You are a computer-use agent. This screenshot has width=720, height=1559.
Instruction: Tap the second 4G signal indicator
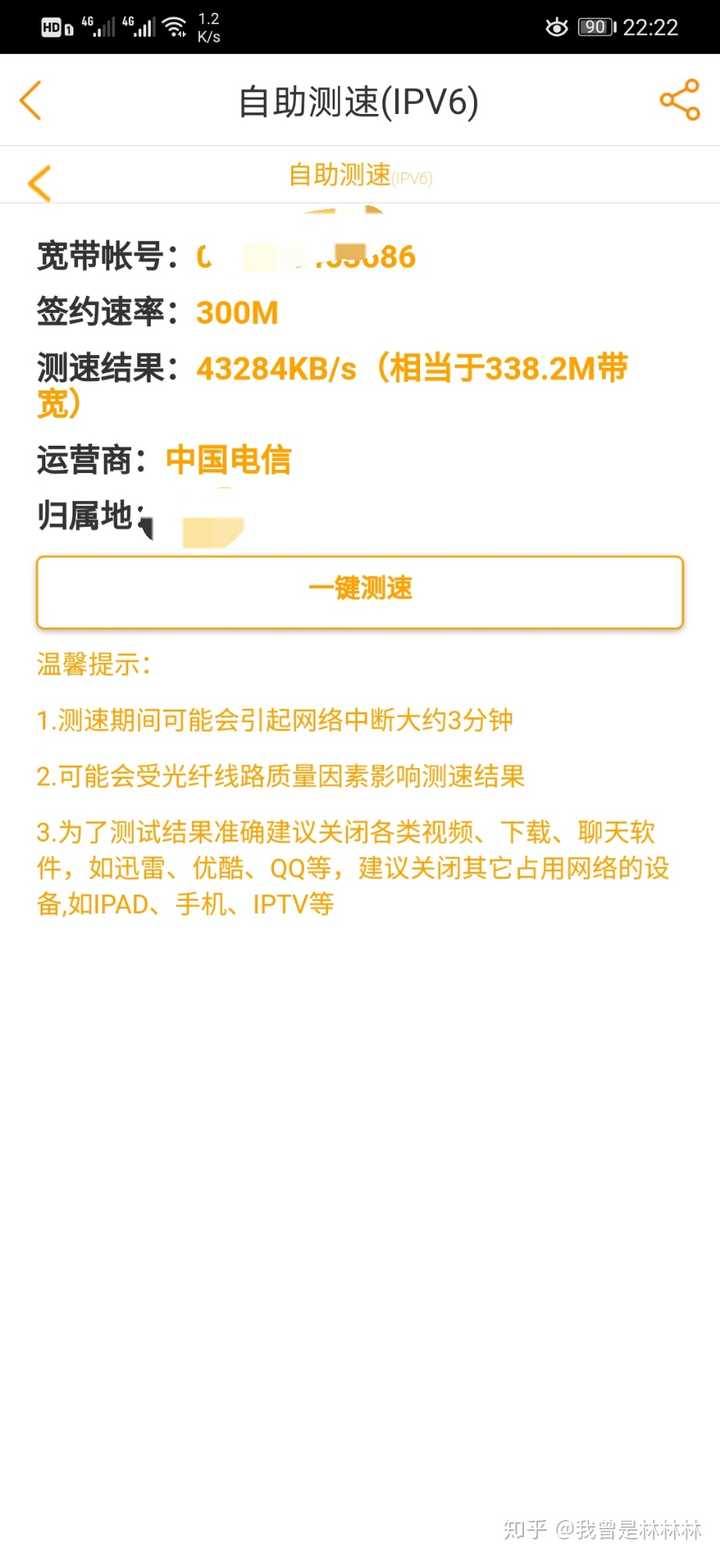tap(140, 27)
